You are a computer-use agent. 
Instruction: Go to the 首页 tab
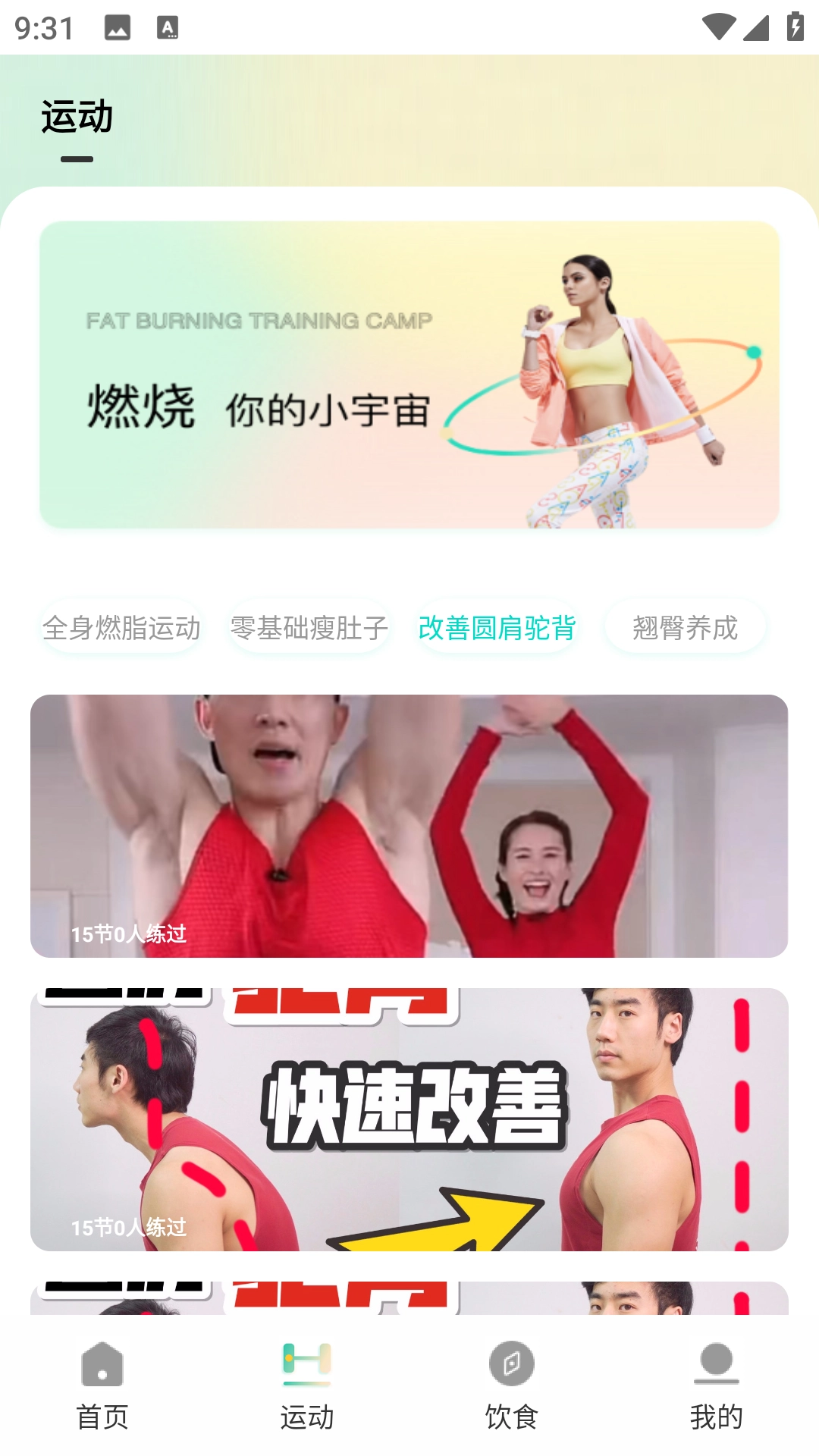pos(102,1385)
